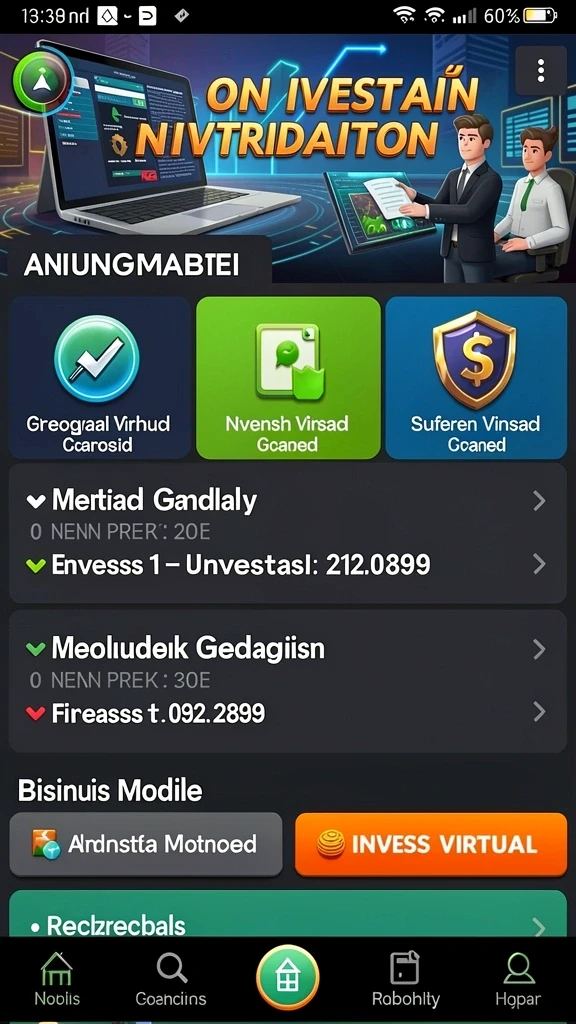Tap the orange Invess Virtual button
The height and width of the screenshot is (1024, 576).
[431, 844]
